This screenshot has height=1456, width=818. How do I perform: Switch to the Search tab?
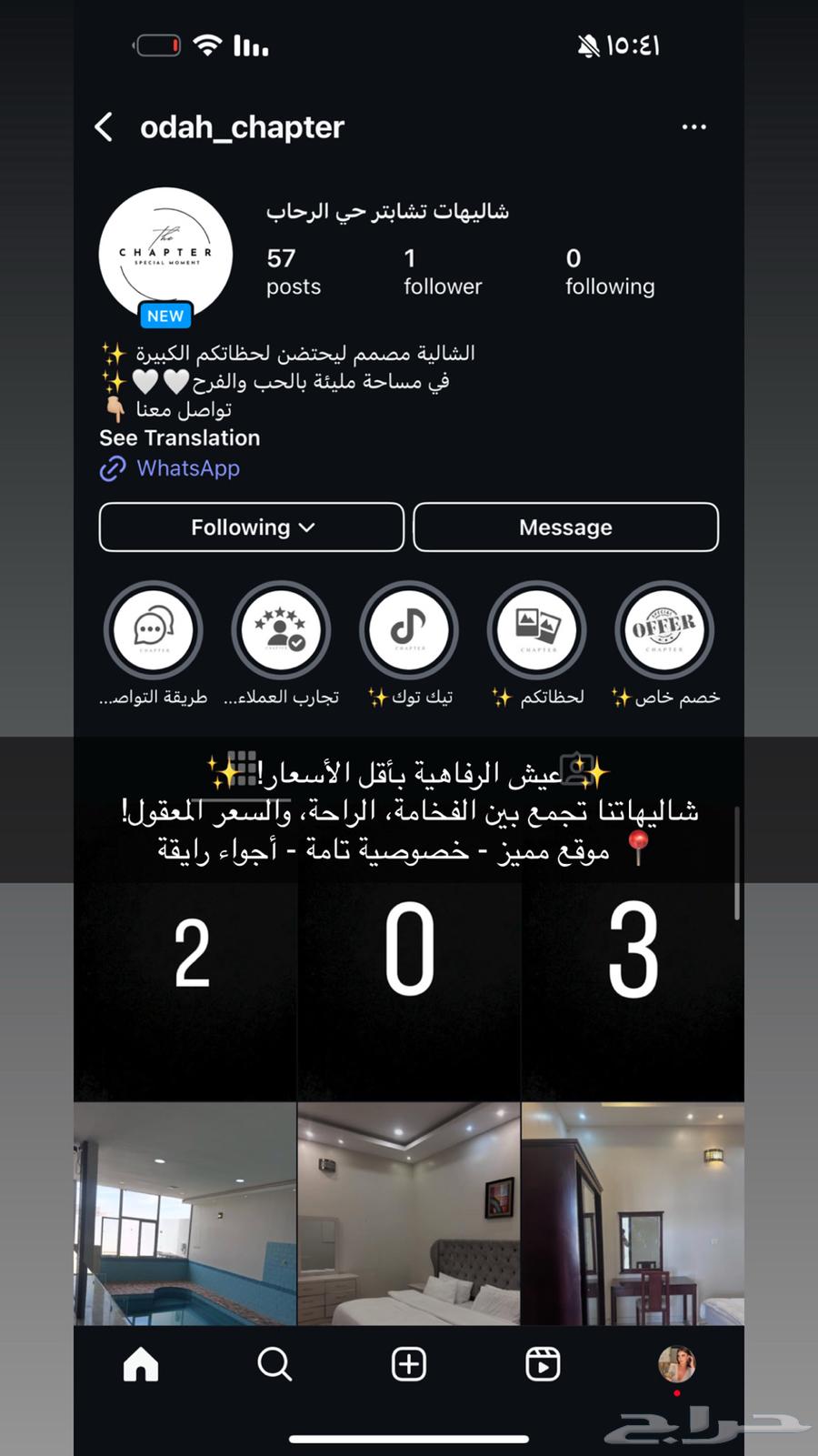pos(274,1364)
